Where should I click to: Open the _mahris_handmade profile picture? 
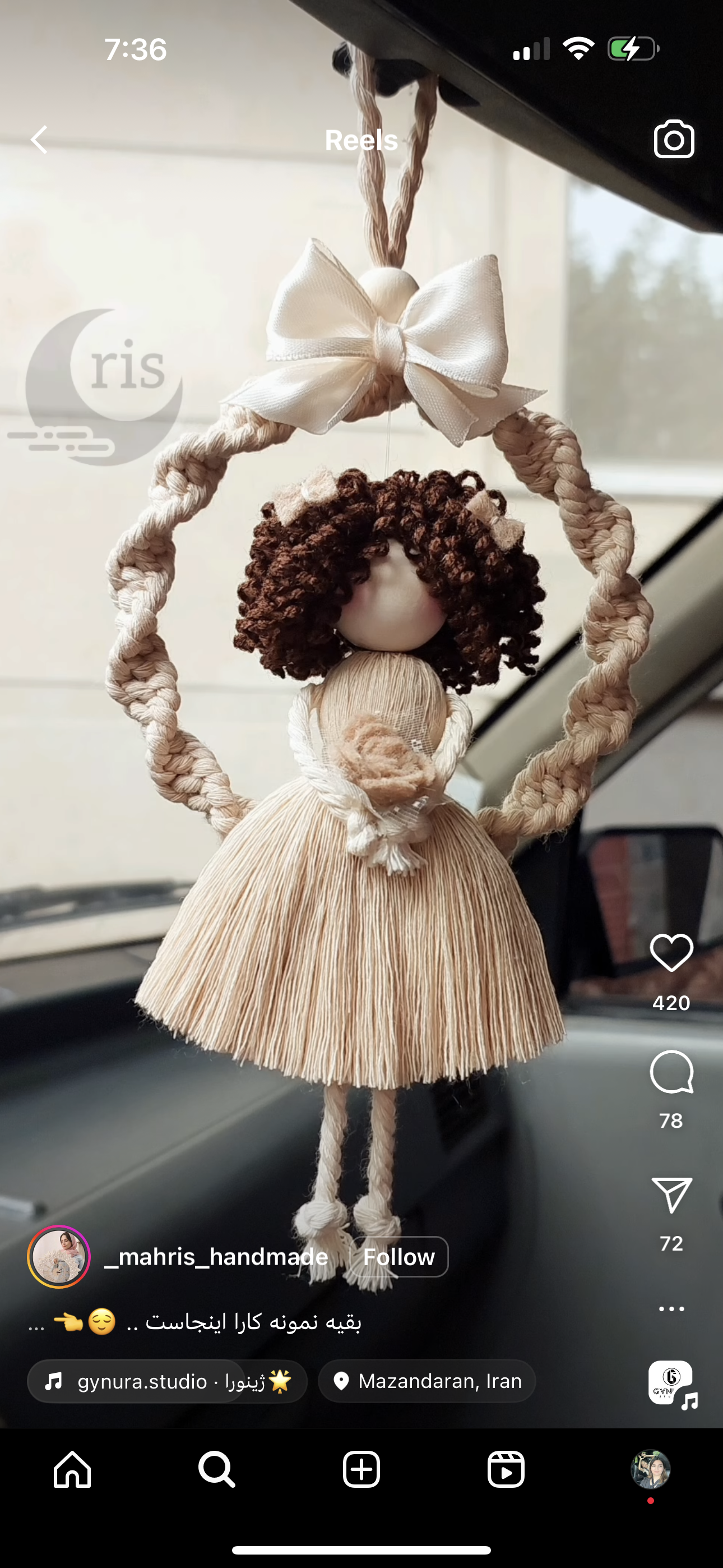tap(59, 1257)
